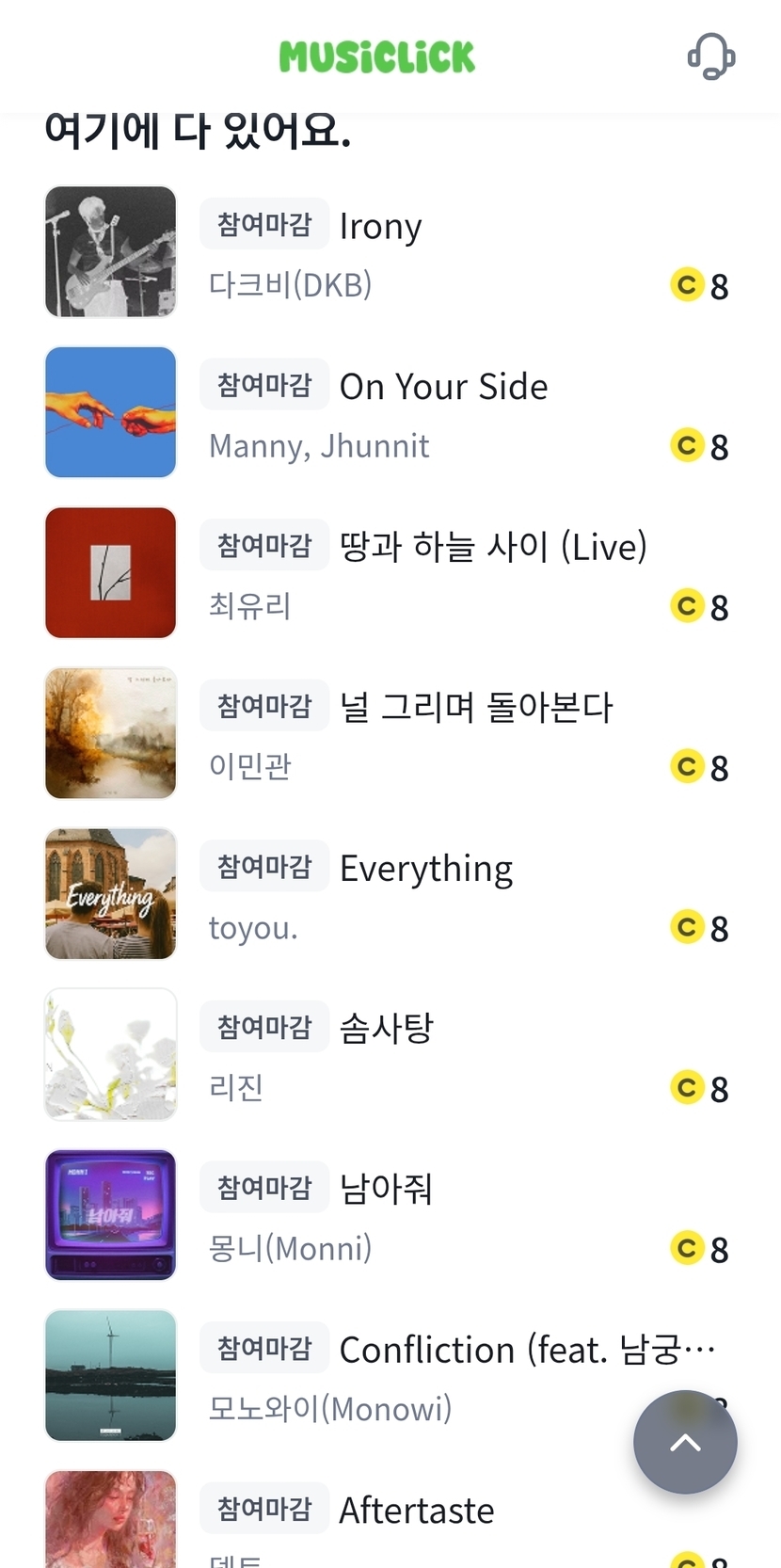Screen dimensions: 781x1568
Task: View the song Everything by toyou.
Action: (426, 869)
